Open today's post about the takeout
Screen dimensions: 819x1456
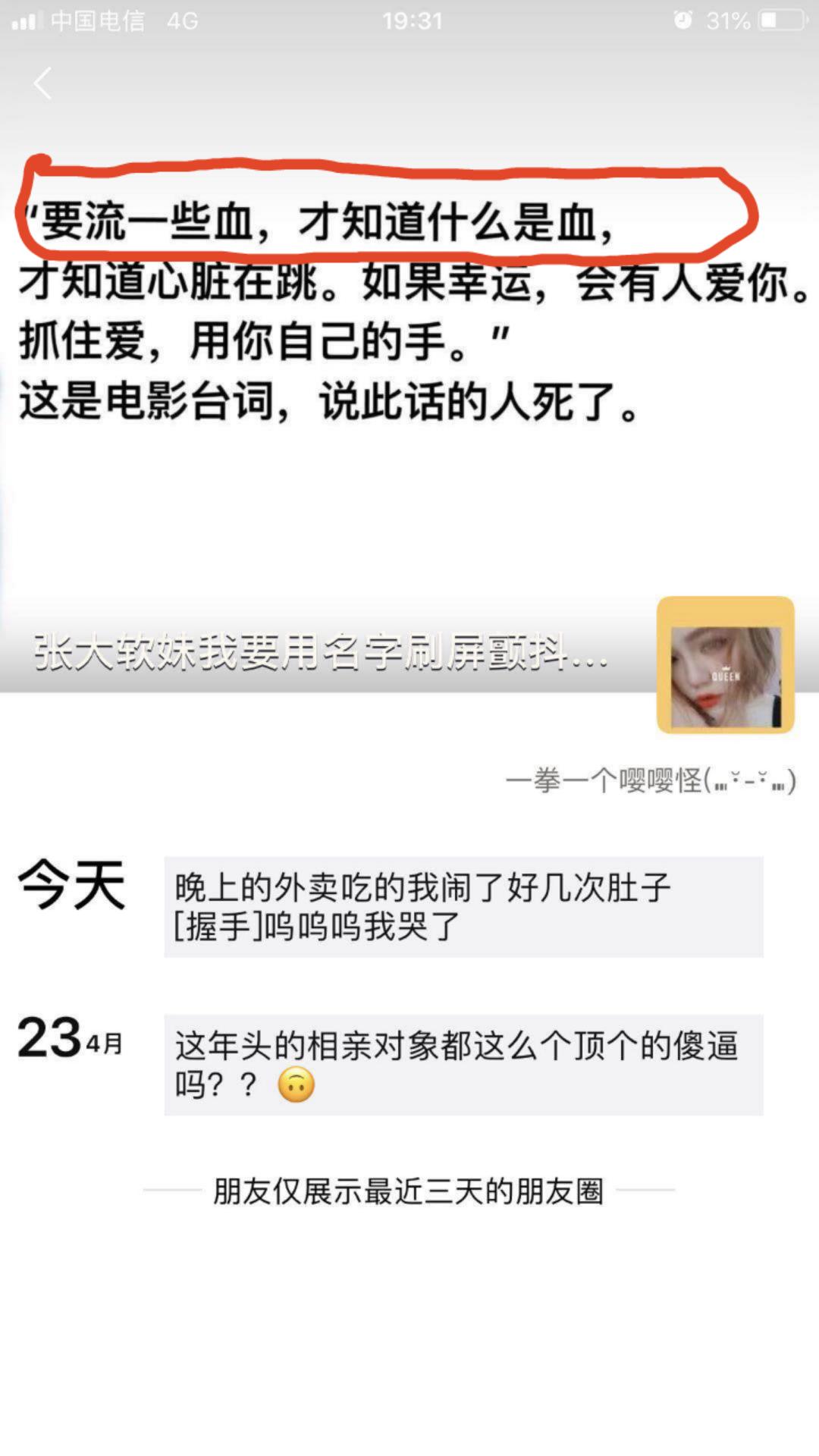coord(463,906)
